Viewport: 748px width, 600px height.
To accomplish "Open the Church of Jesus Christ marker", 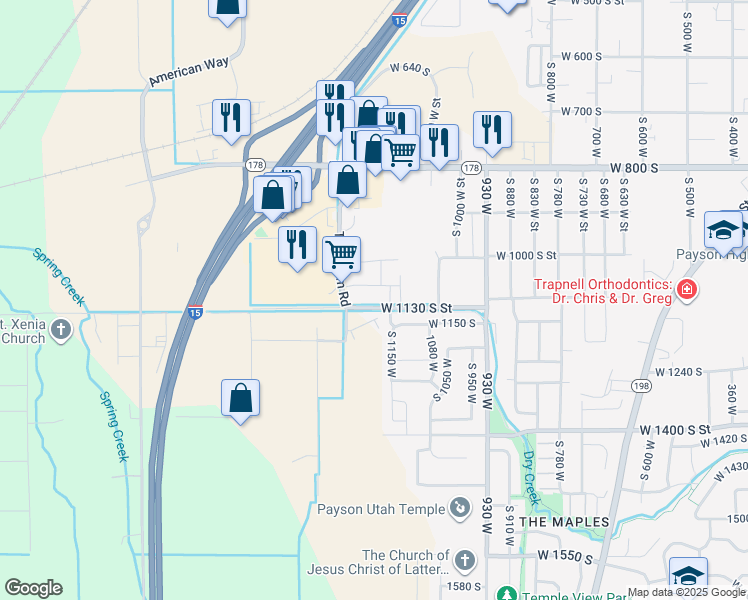I will pos(463,561).
